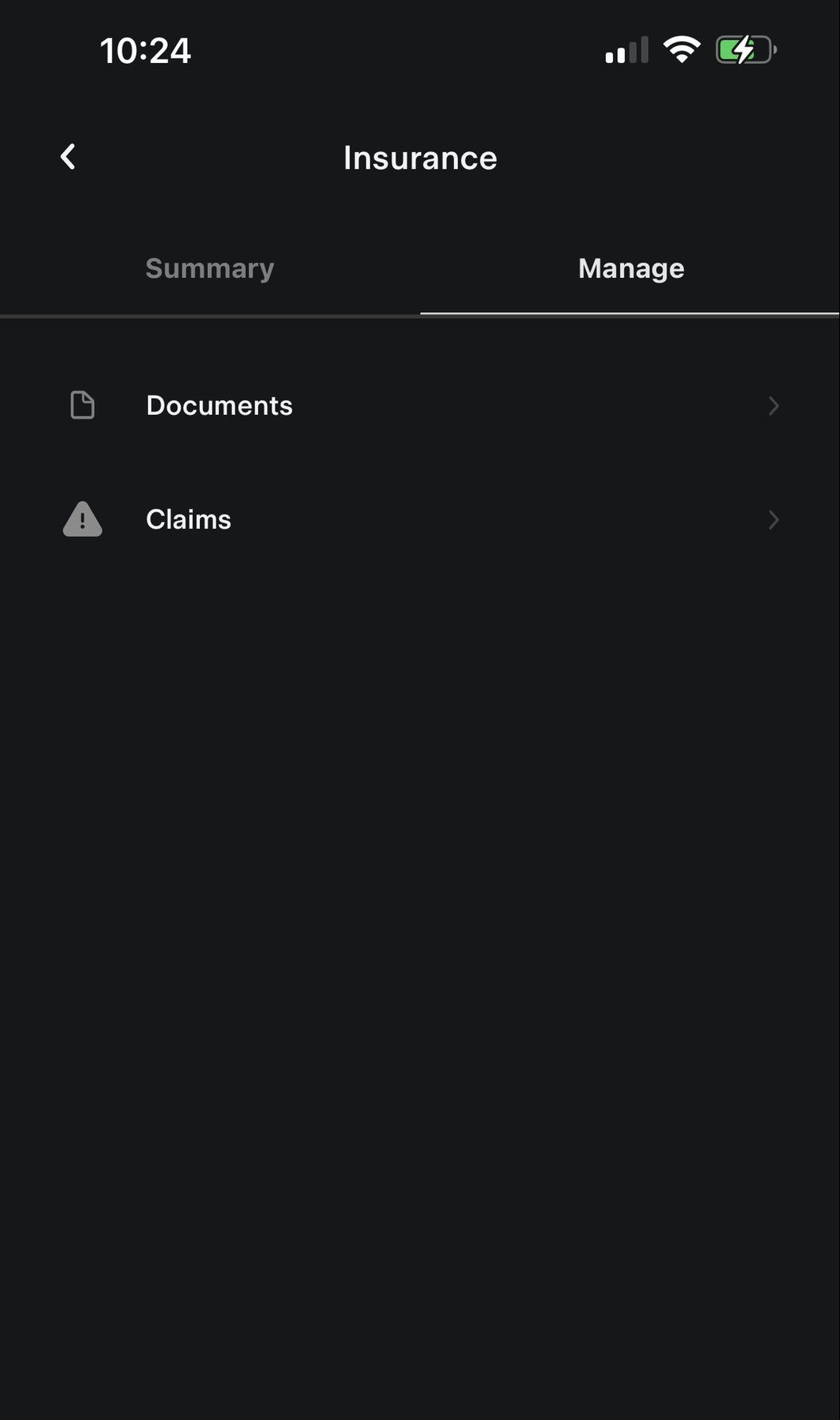
Task: Open the Documents row
Action: tap(420, 405)
